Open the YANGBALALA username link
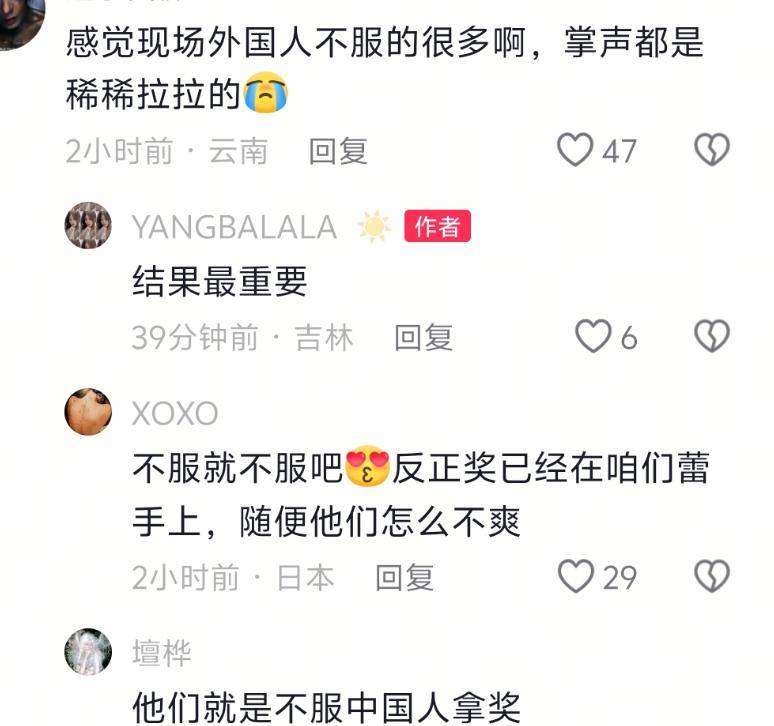The width and height of the screenshot is (774, 726). coord(234,227)
